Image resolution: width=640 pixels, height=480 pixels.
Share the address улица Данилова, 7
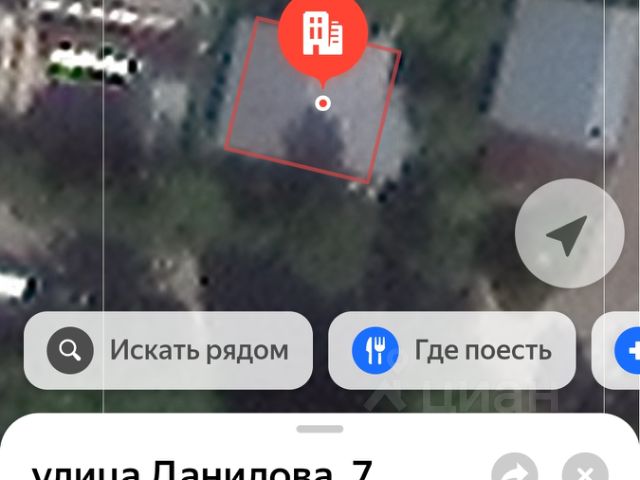[515, 470]
